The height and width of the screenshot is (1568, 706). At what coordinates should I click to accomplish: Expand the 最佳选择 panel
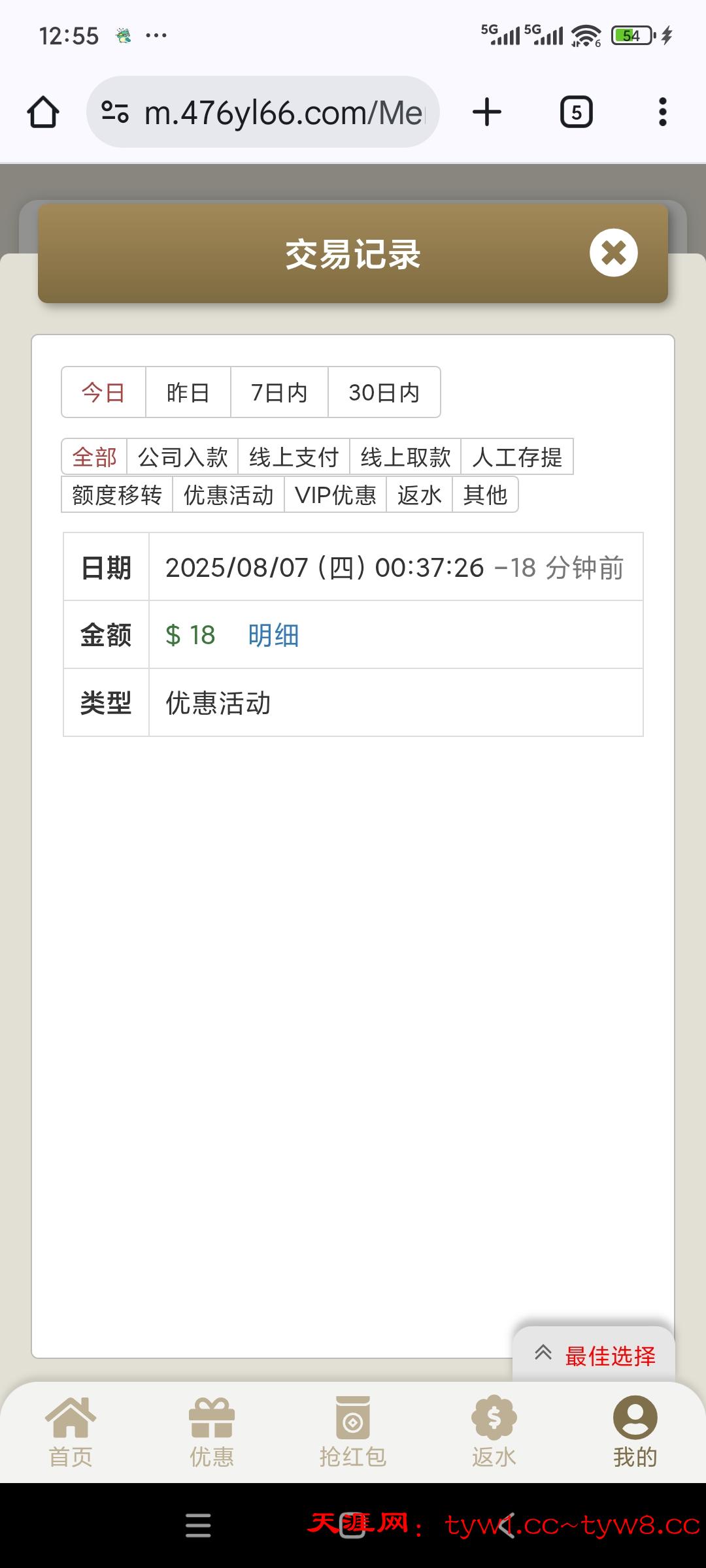pyautogui.click(x=594, y=1356)
